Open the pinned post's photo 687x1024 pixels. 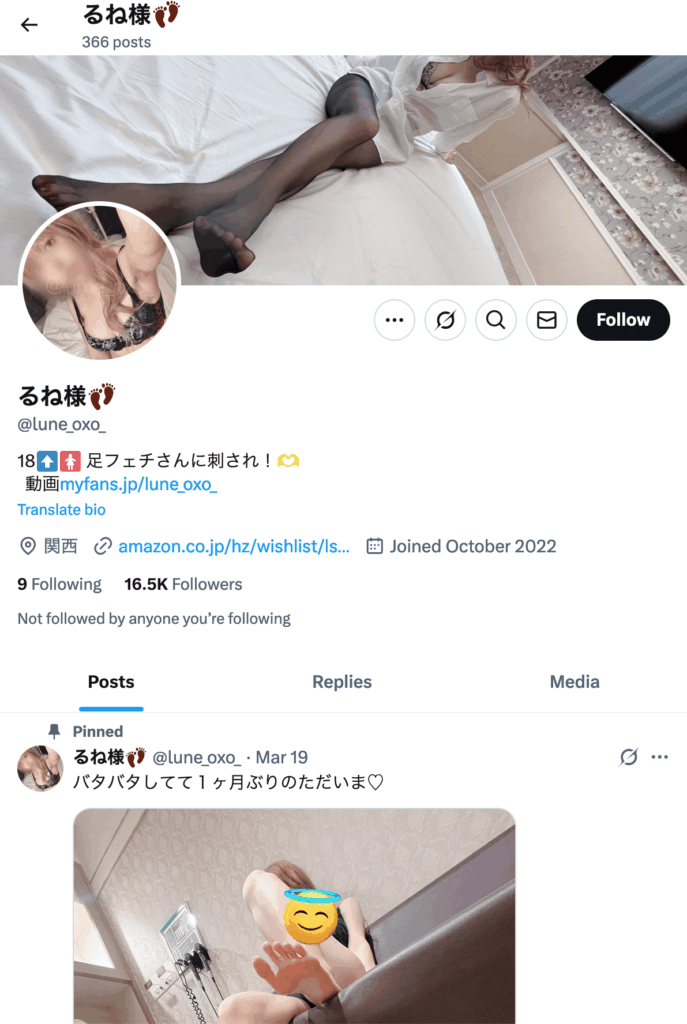click(294, 915)
